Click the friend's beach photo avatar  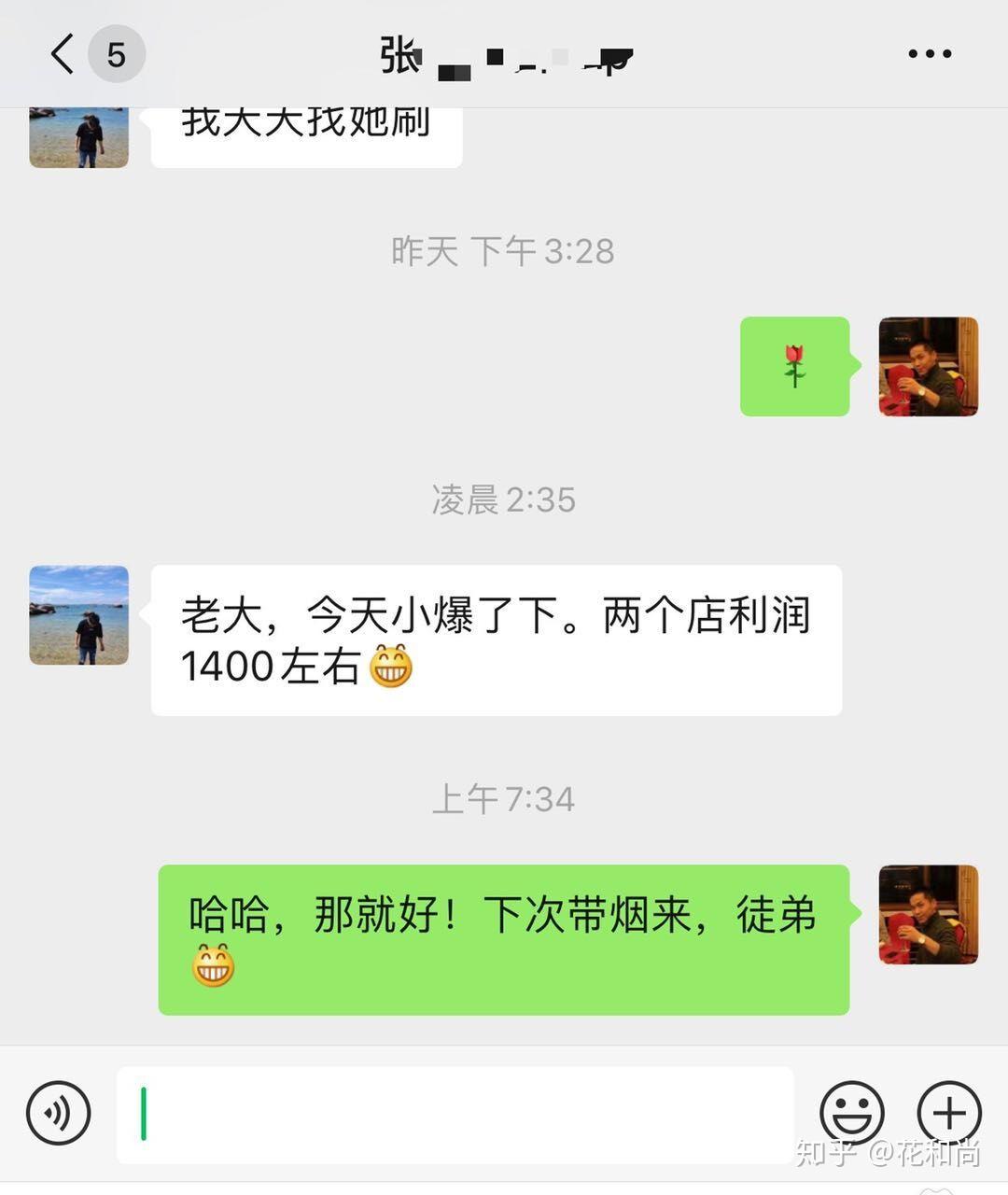pyautogui.click(x=78, y=616)
